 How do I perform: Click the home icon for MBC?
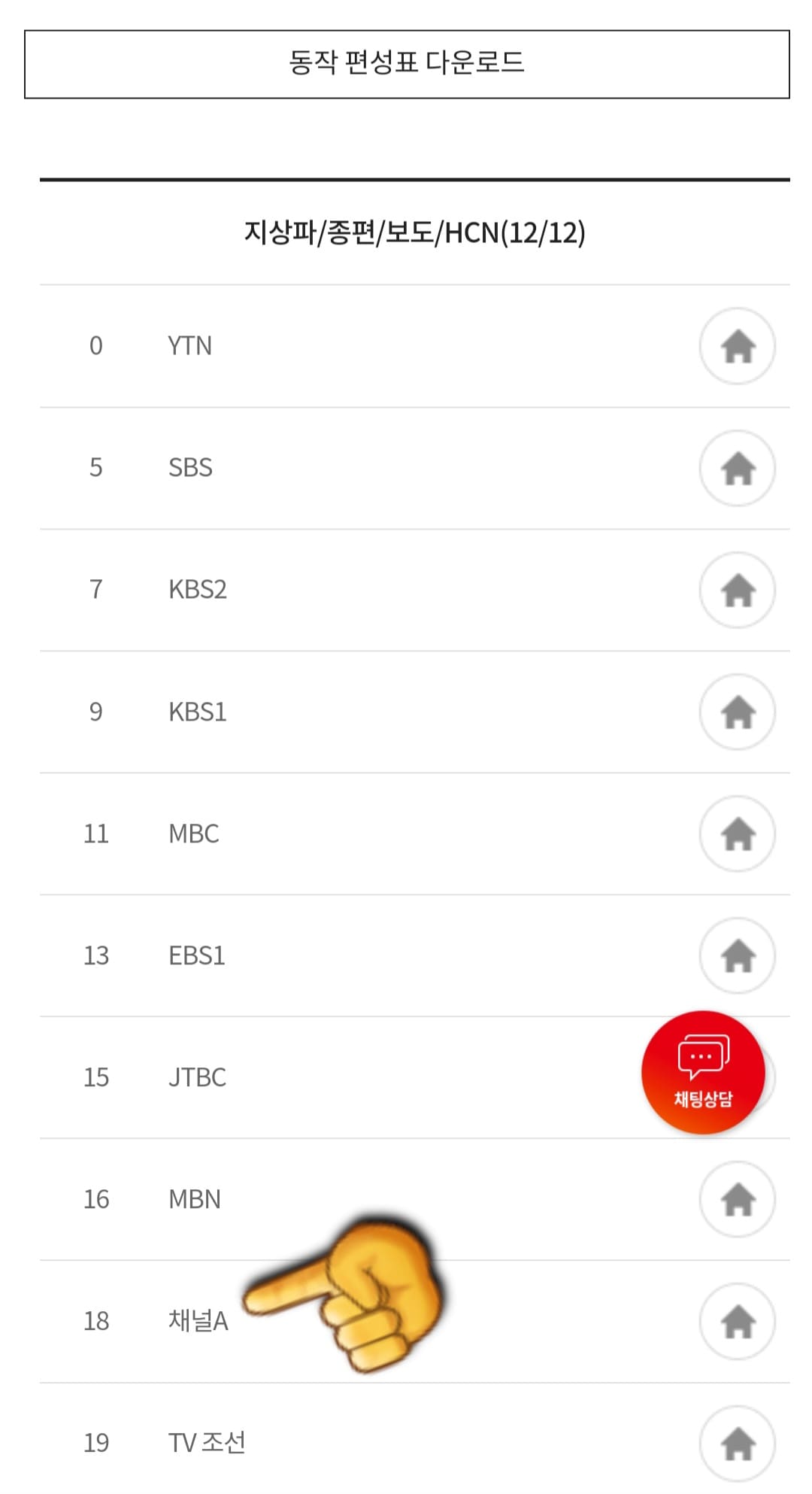pos(738,834)
